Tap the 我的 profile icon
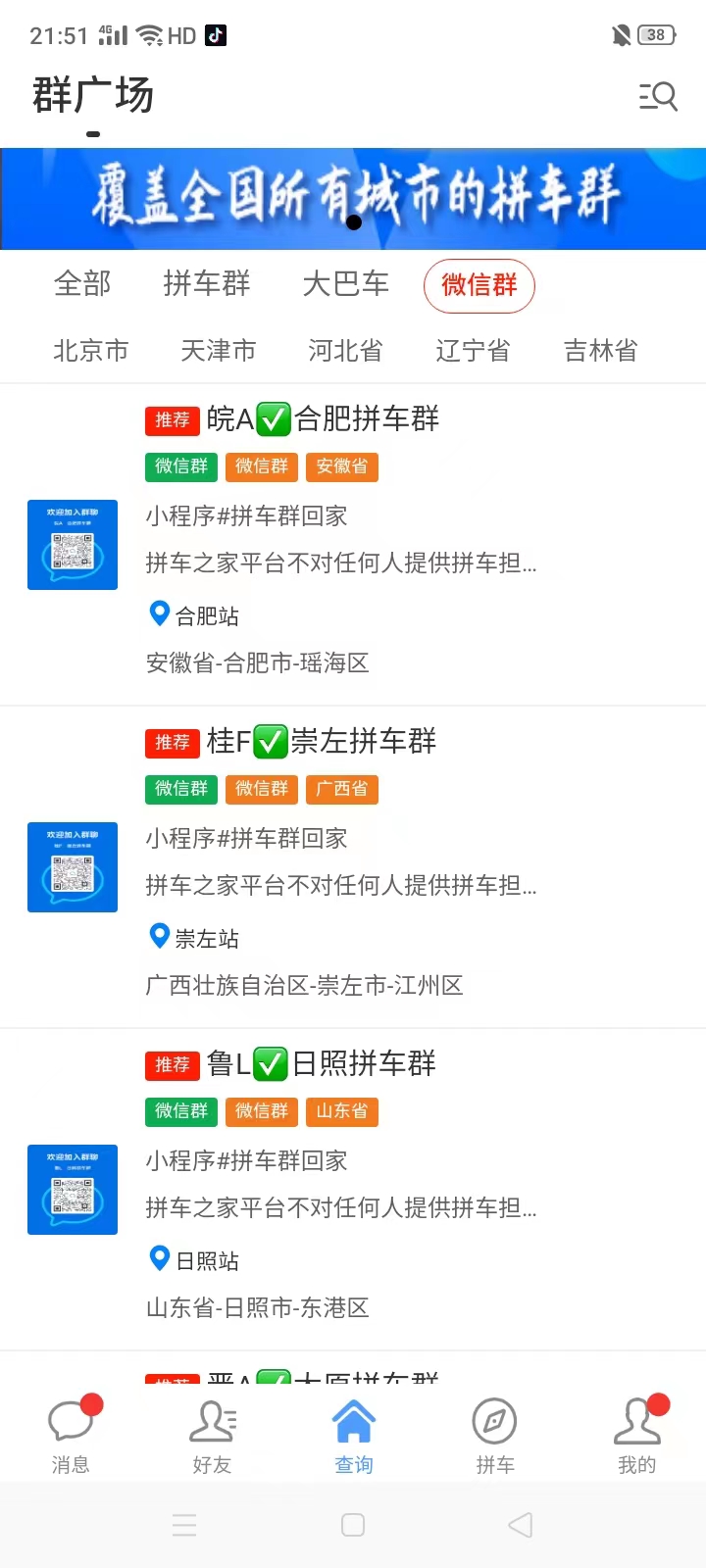The width and height of the screenshot is (706, 1568). [635, 1419]
